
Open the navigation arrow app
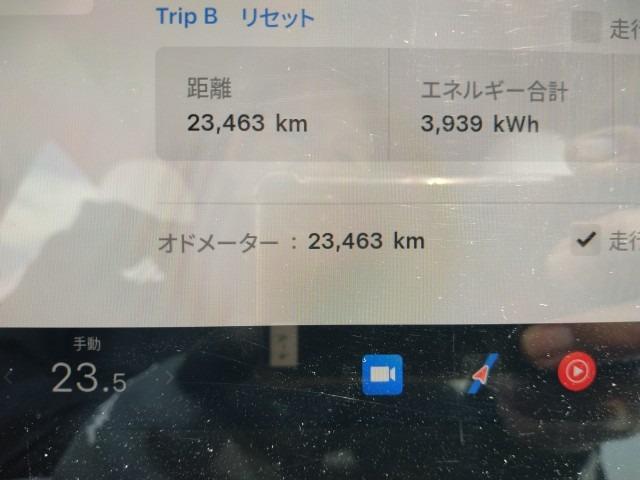click(x=482, y=373)
